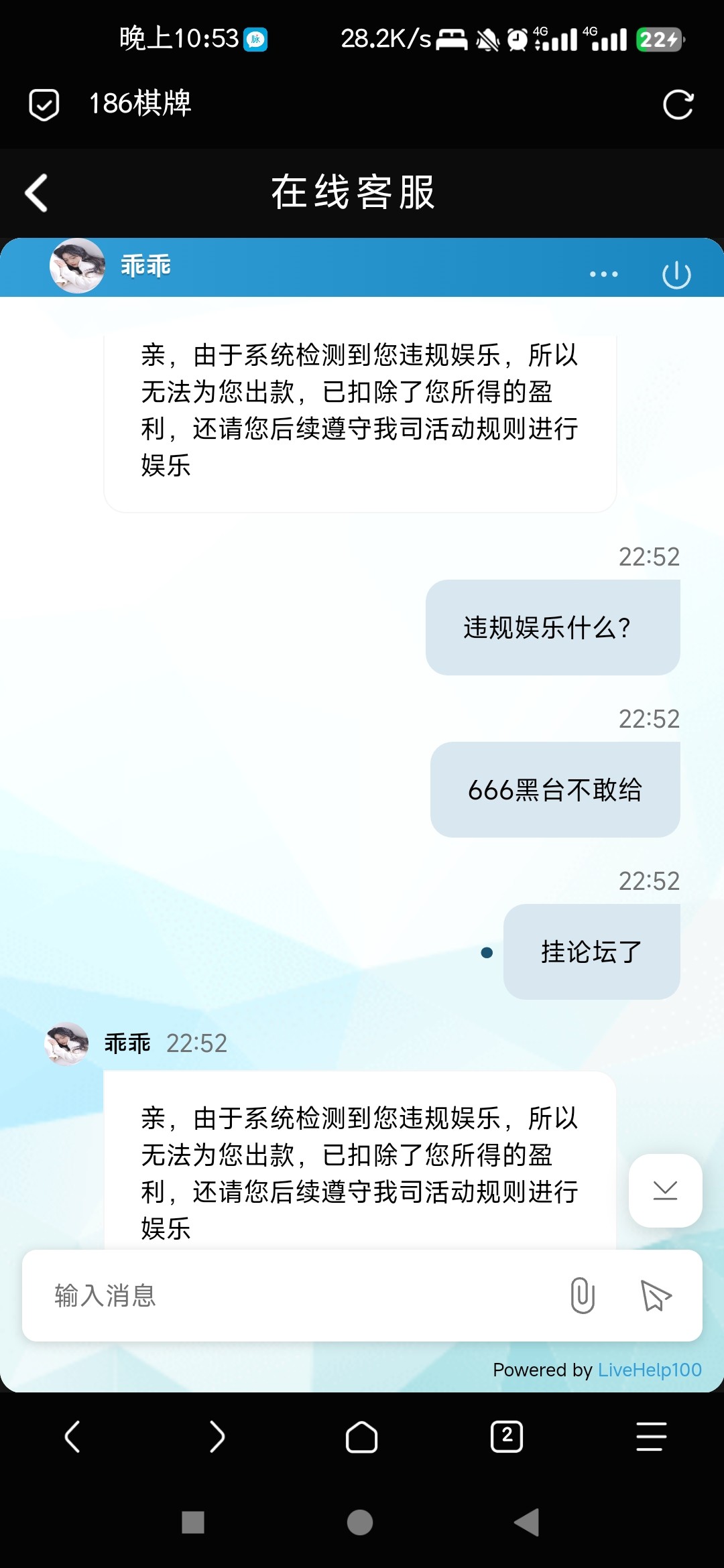Focus the 输入消息 text field
Image resolution: width=724 pixels, height=1568 pixels.
pyautogui.click(x=295, y=1295)
